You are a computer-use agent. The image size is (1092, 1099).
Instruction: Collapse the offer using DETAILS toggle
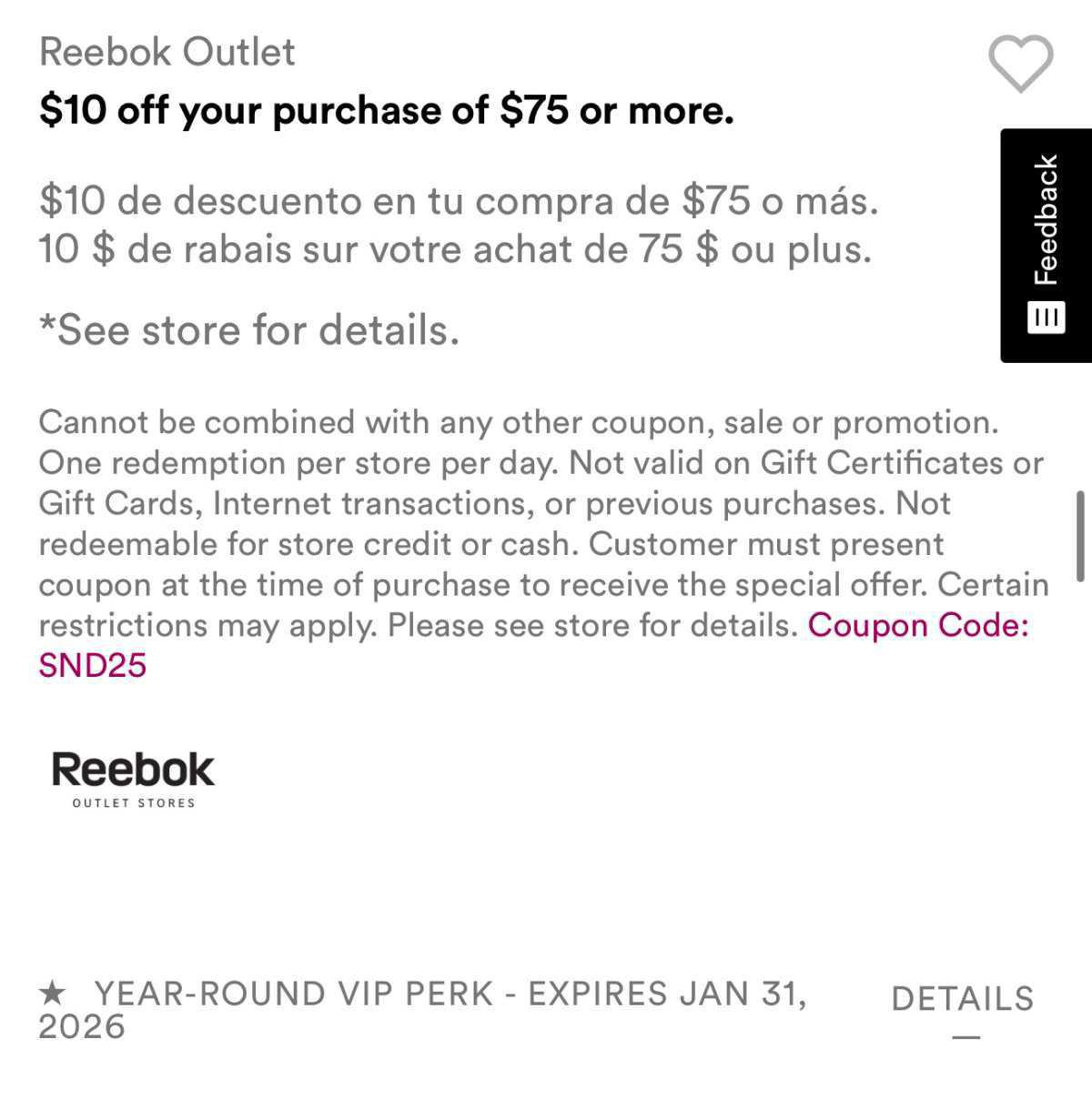(963, 1000)
